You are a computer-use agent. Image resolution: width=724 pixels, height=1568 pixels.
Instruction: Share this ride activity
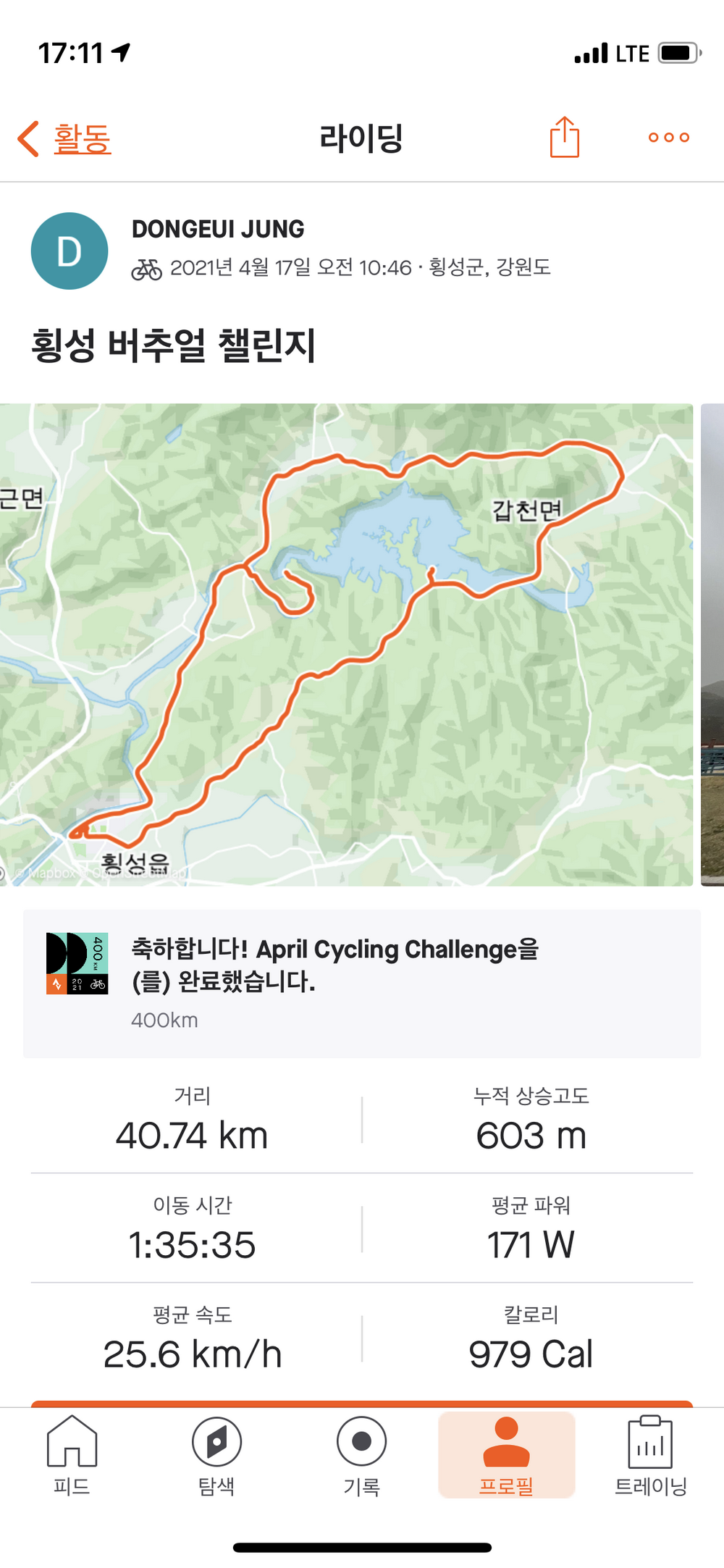tap(564, 137)
